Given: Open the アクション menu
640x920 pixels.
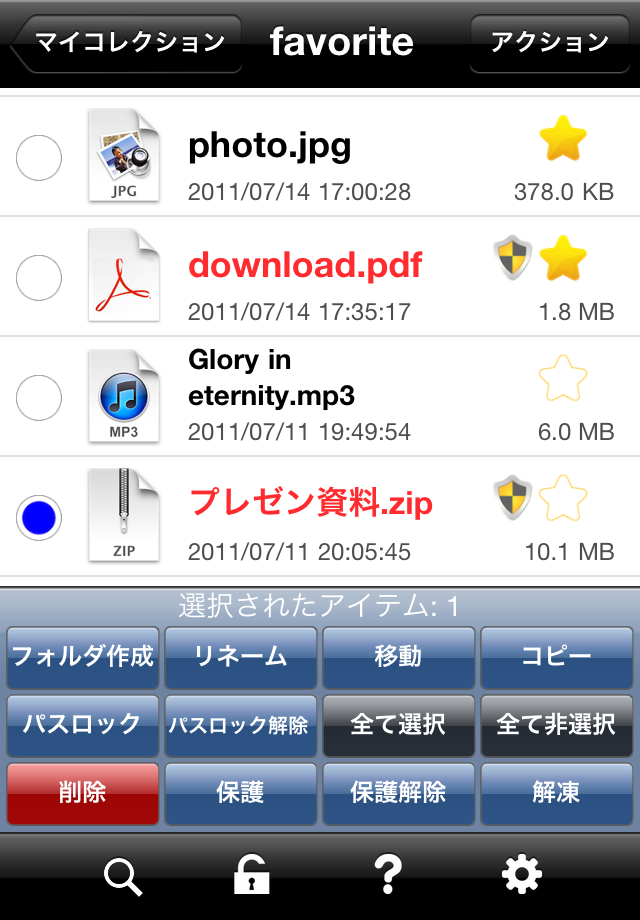Looking at the screenshot, I should click(549, 43).
